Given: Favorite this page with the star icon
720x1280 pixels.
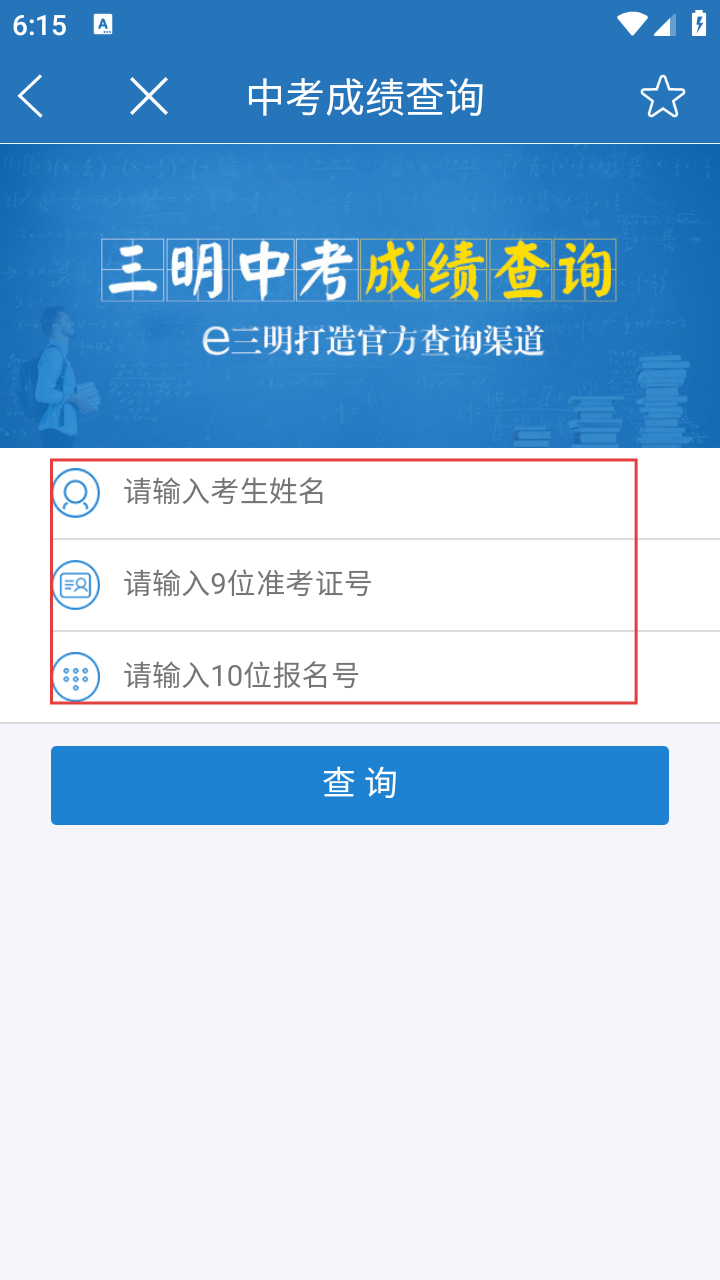Looking at the screenshot, I should 662,97.
